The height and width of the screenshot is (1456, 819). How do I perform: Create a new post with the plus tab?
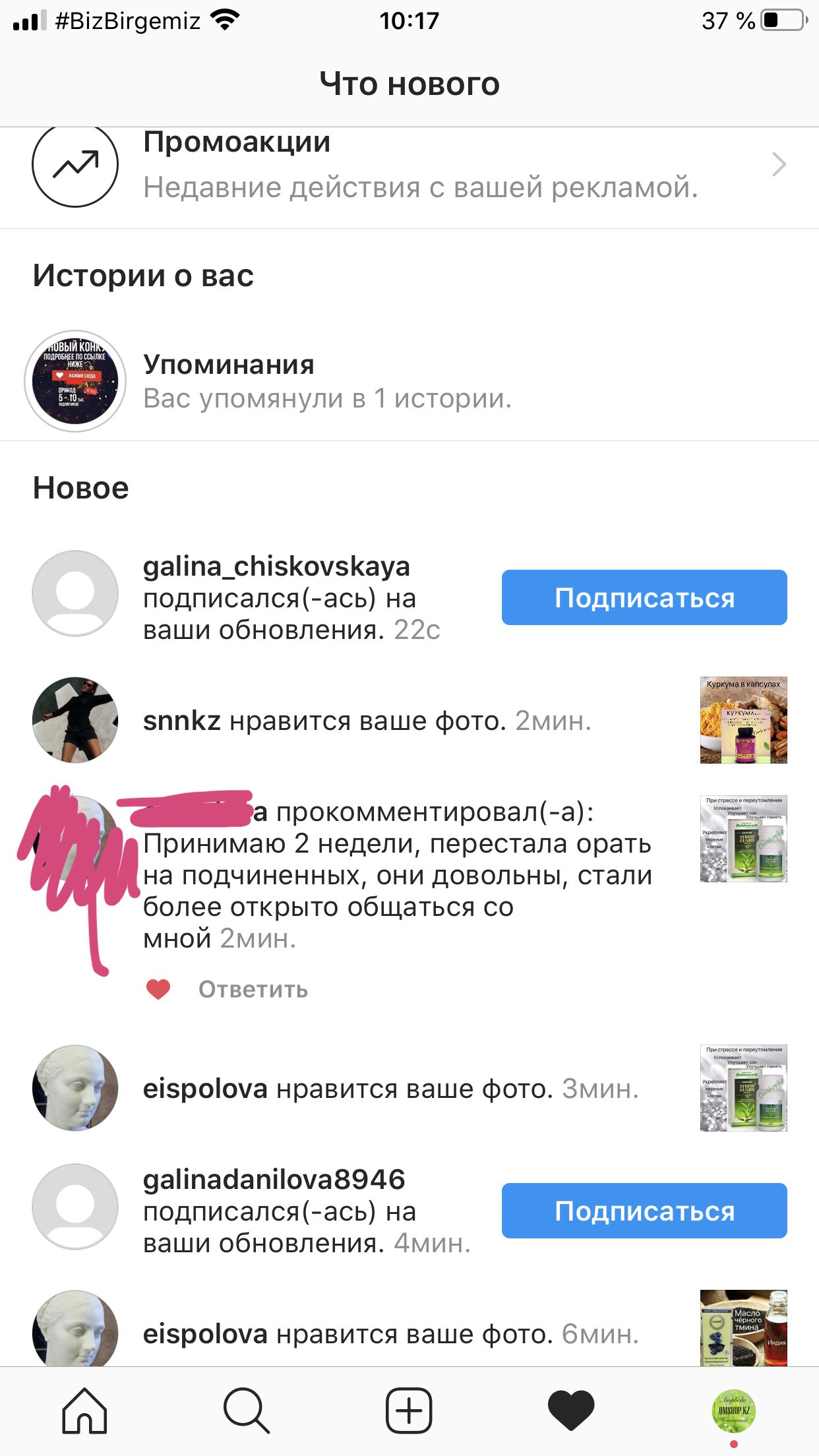[x=409, y=1411]
